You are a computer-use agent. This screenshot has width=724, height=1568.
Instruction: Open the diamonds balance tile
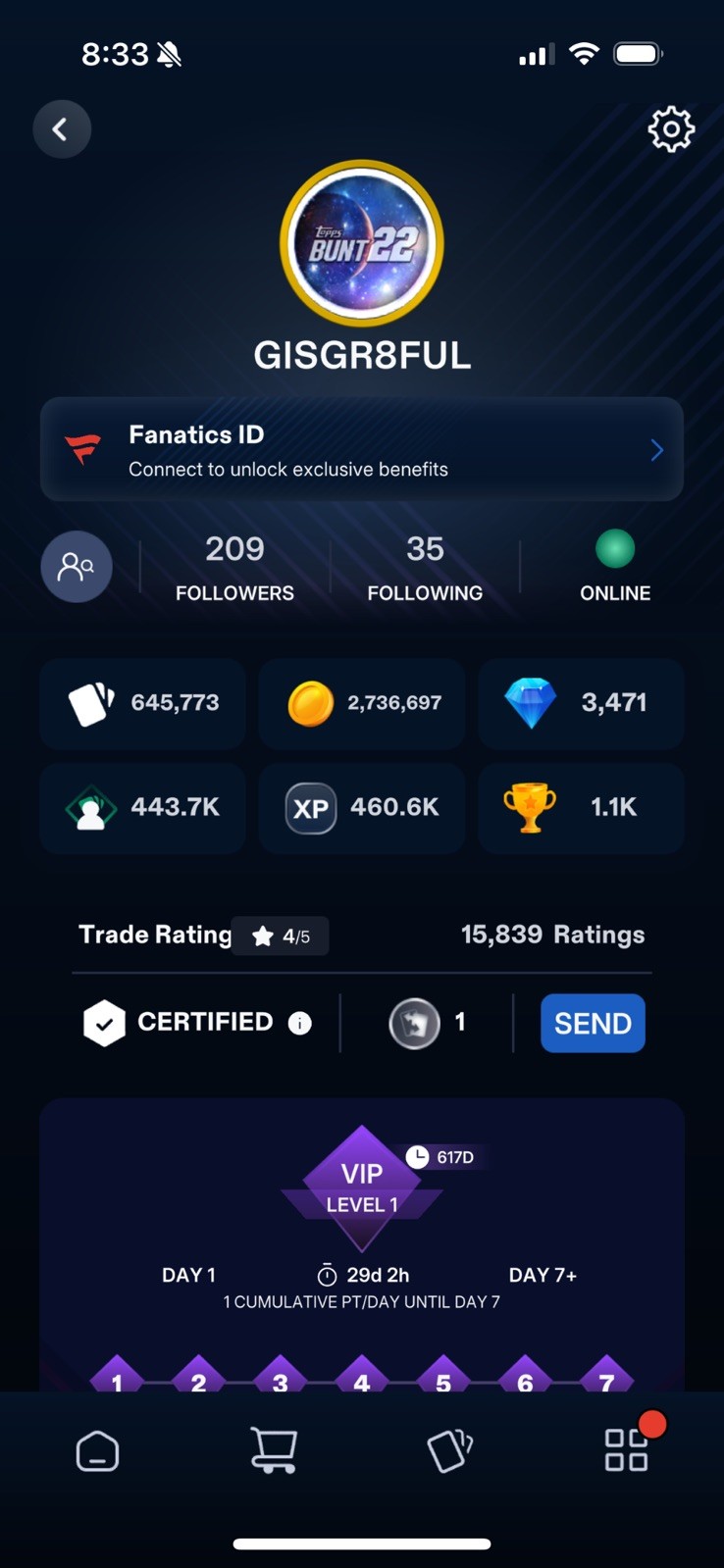[581, 703]
